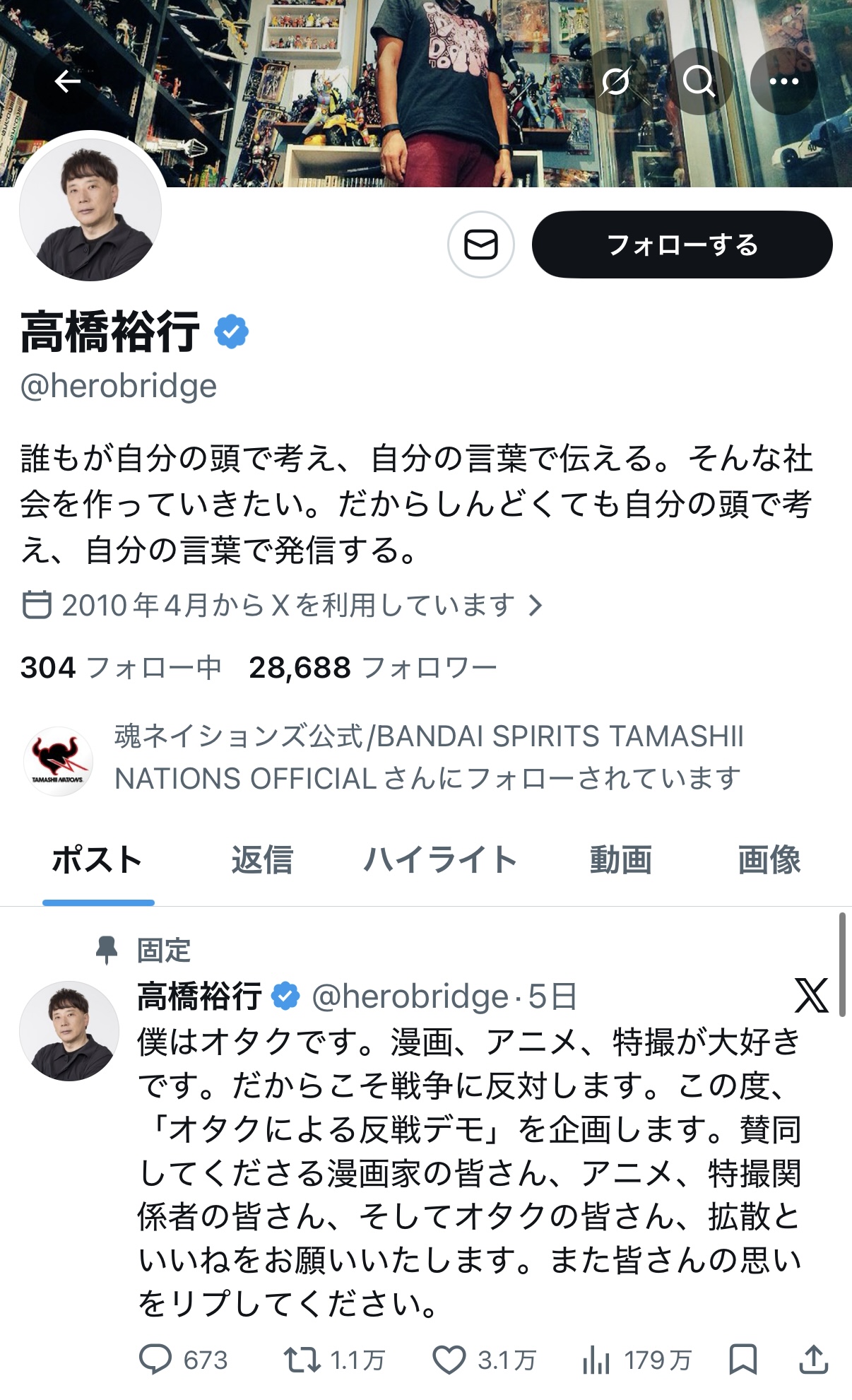View 高橋裕行's profile photo
852x1400 pixels.
[90, 210]
